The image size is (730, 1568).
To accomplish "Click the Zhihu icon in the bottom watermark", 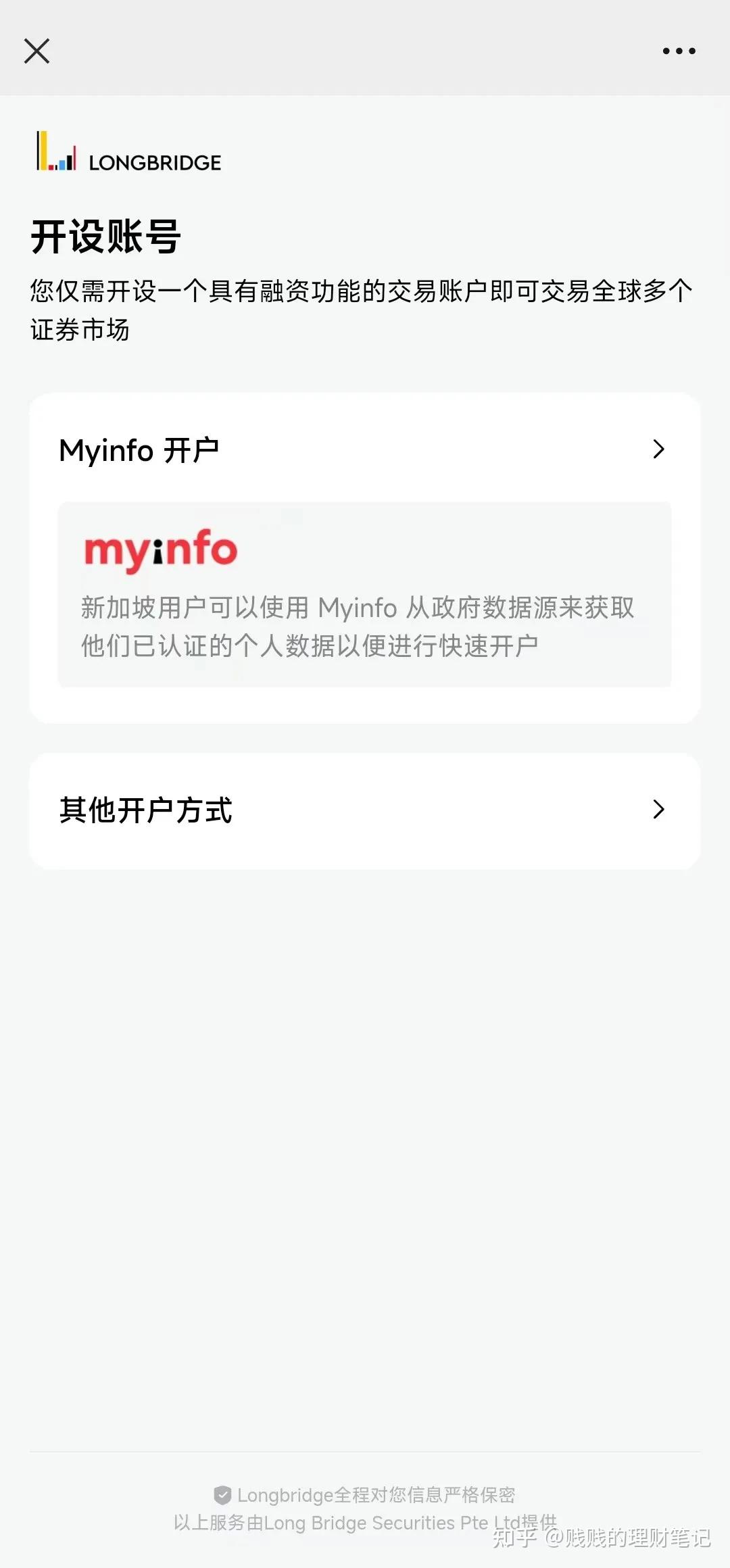I will 515,1539.
